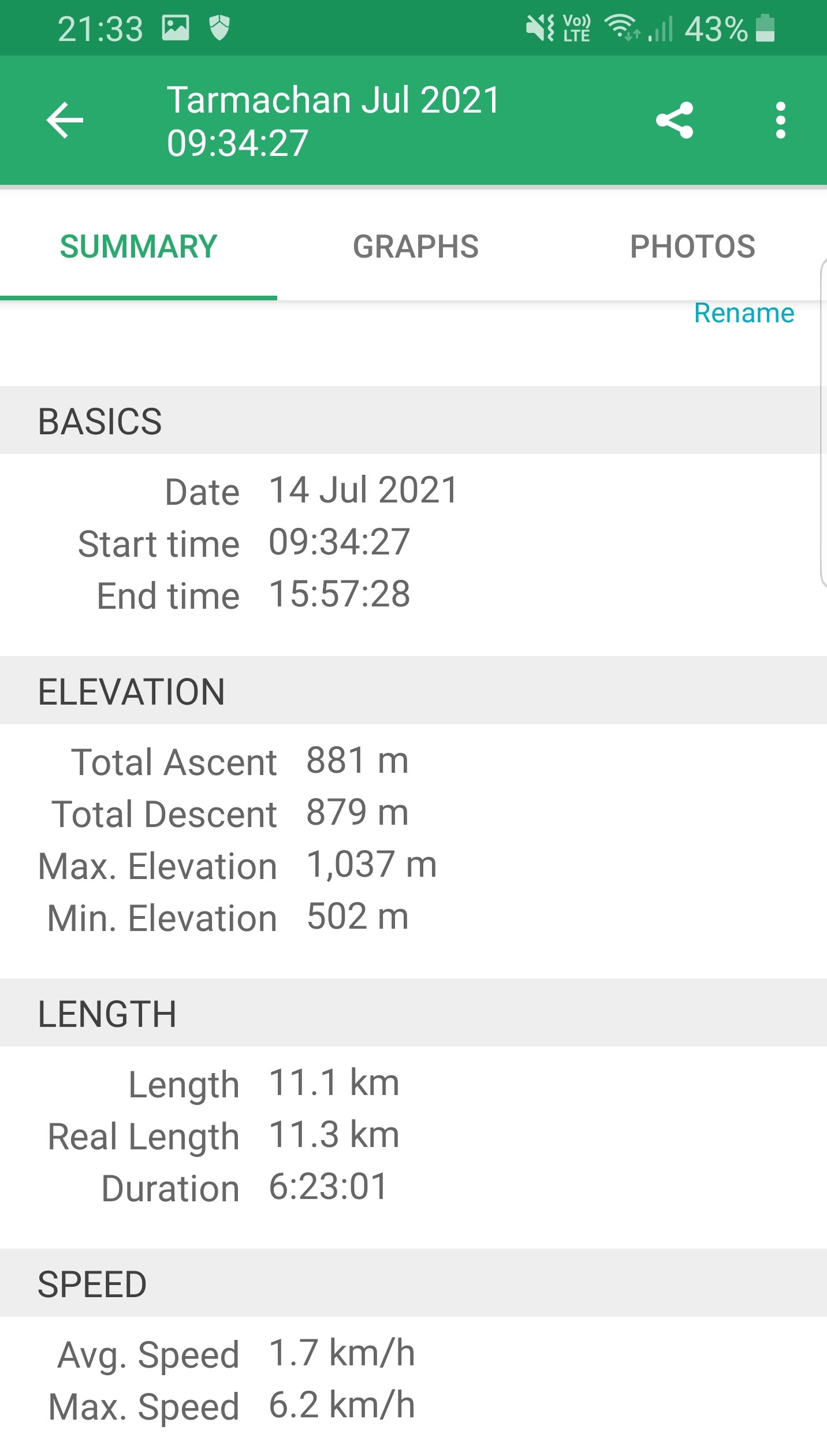
Task: Share the Tarmachan Jul 2021 track
Action: tap(675, 120)
